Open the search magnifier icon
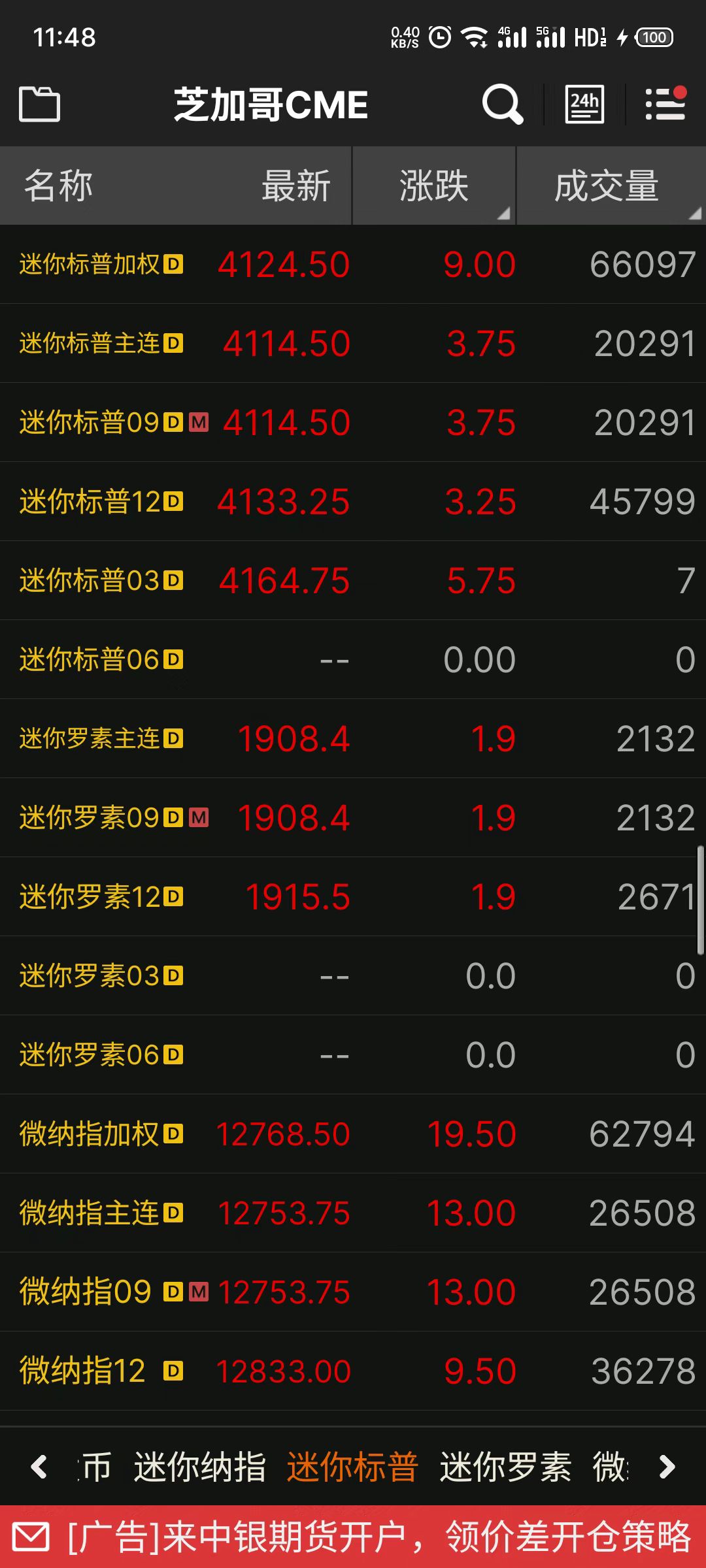 502,105
